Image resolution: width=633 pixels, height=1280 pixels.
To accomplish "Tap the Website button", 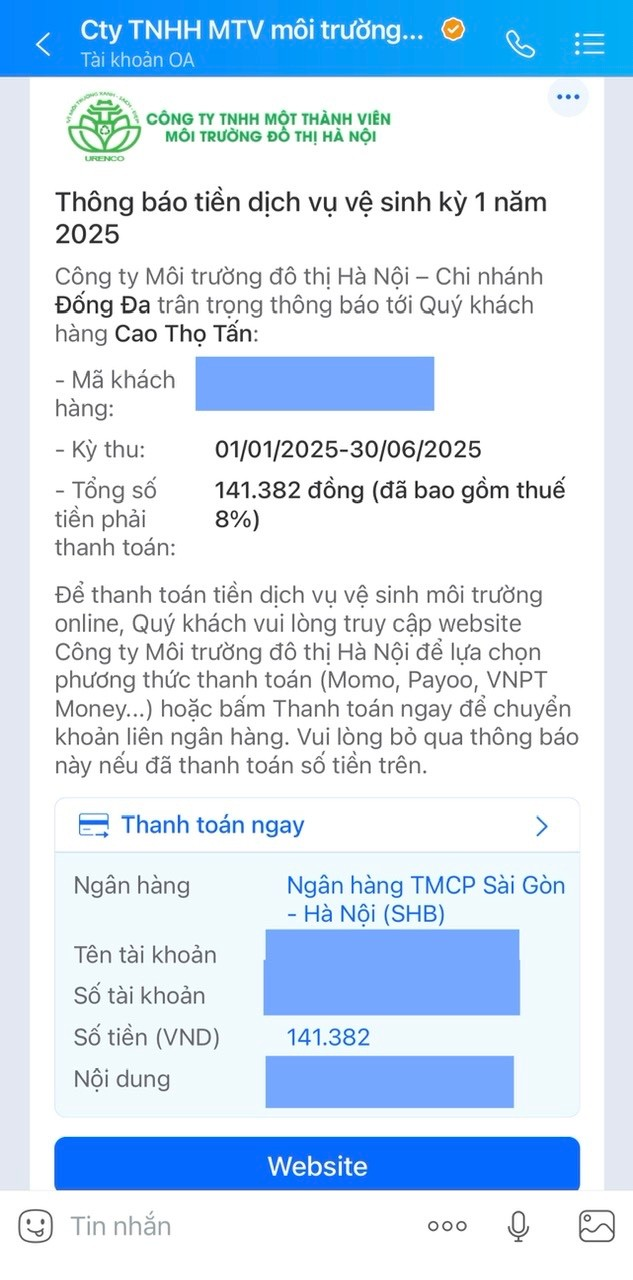I will point(316,1165).
